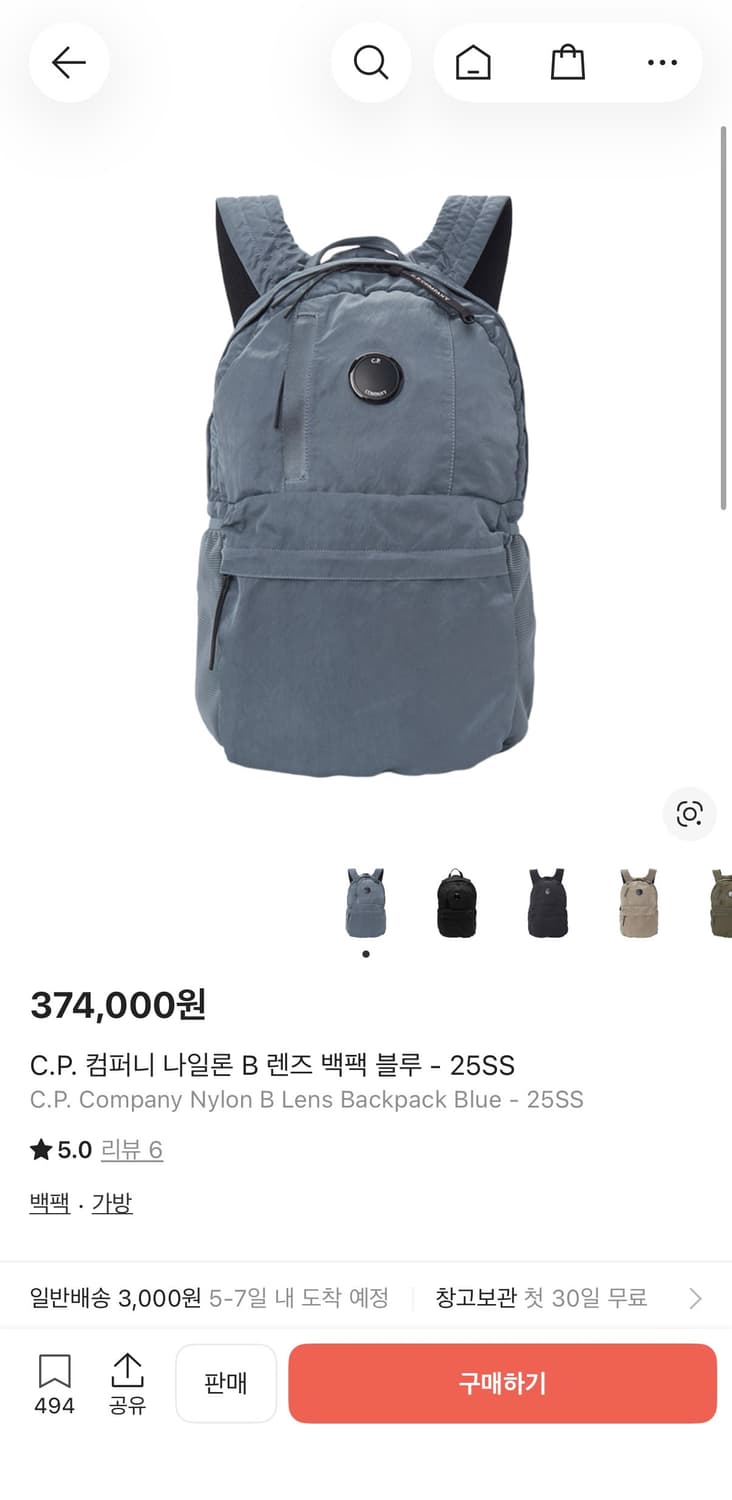The height and width of the screenshot is (1500, 732).
Task: Tap the 판매 sell button
Action: (226, 1382)
